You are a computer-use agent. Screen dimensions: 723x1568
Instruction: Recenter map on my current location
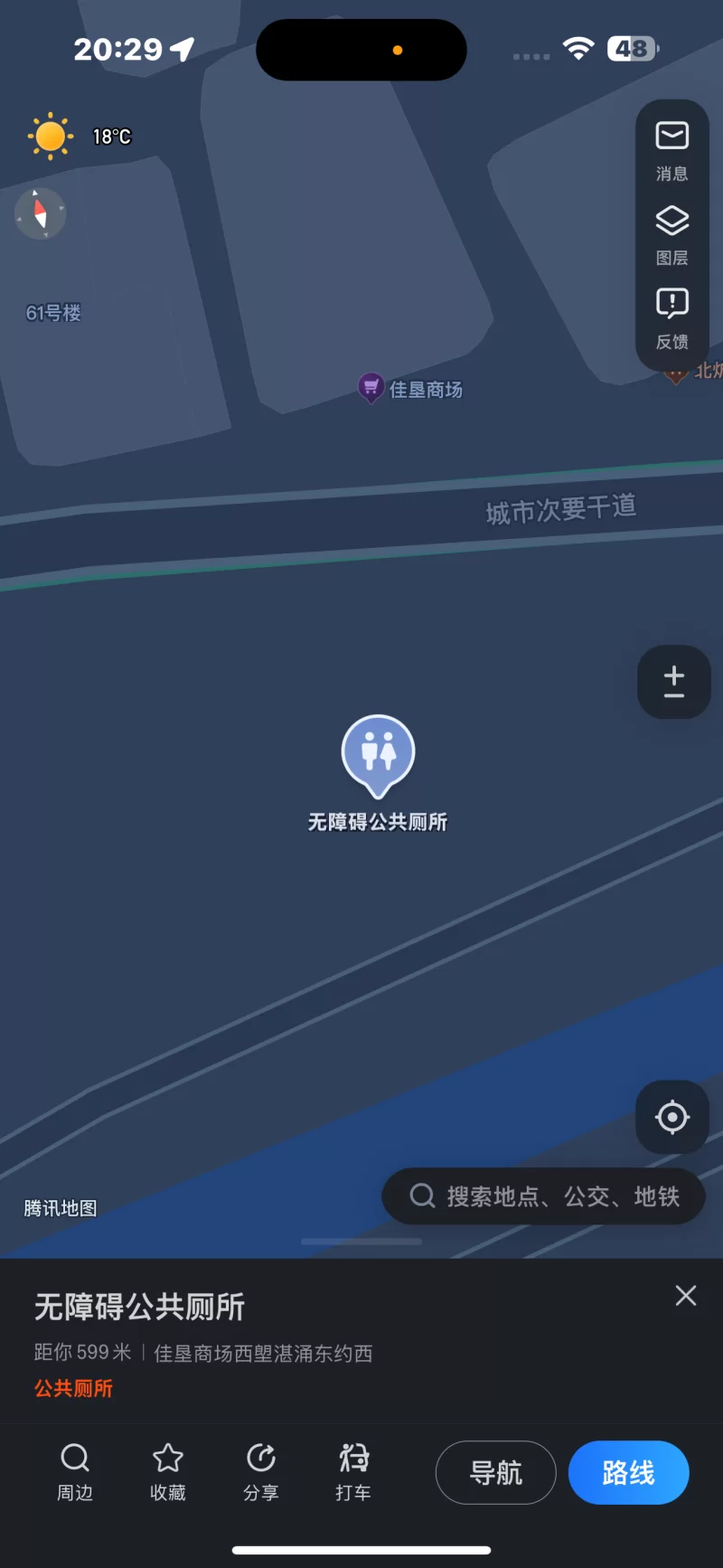(671, 1117)
